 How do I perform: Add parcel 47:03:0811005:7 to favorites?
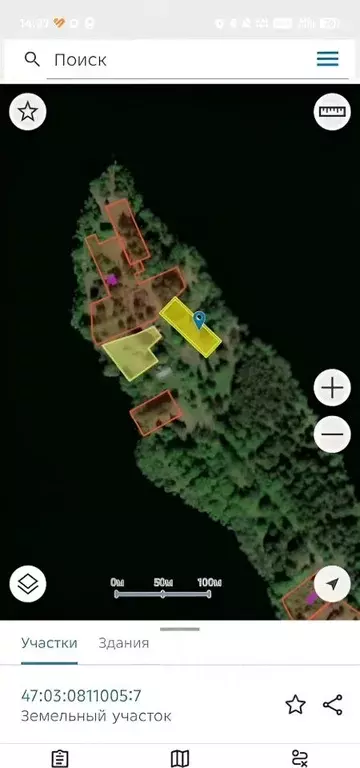tap(295, 705)
